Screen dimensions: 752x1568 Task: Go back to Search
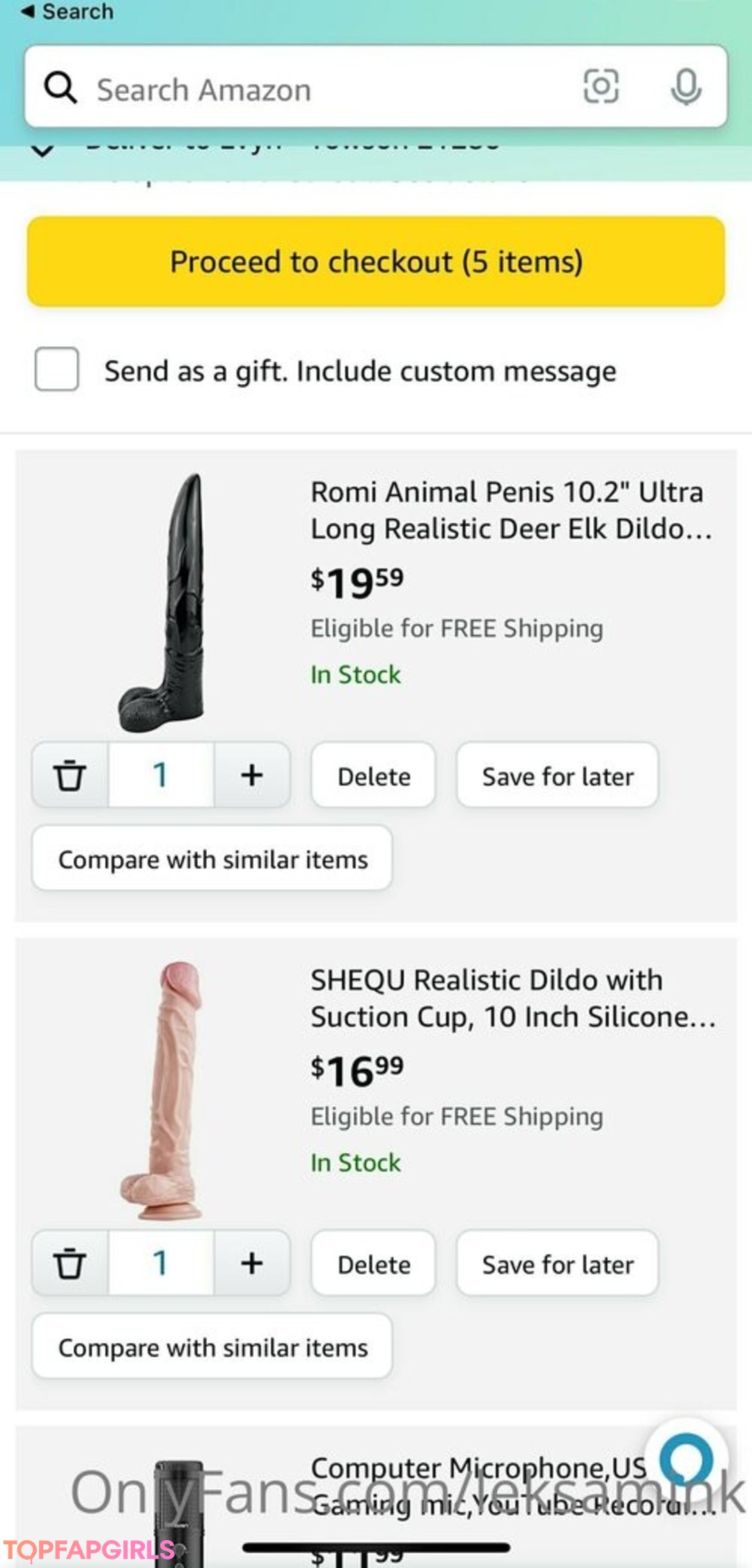coord(67,11)
